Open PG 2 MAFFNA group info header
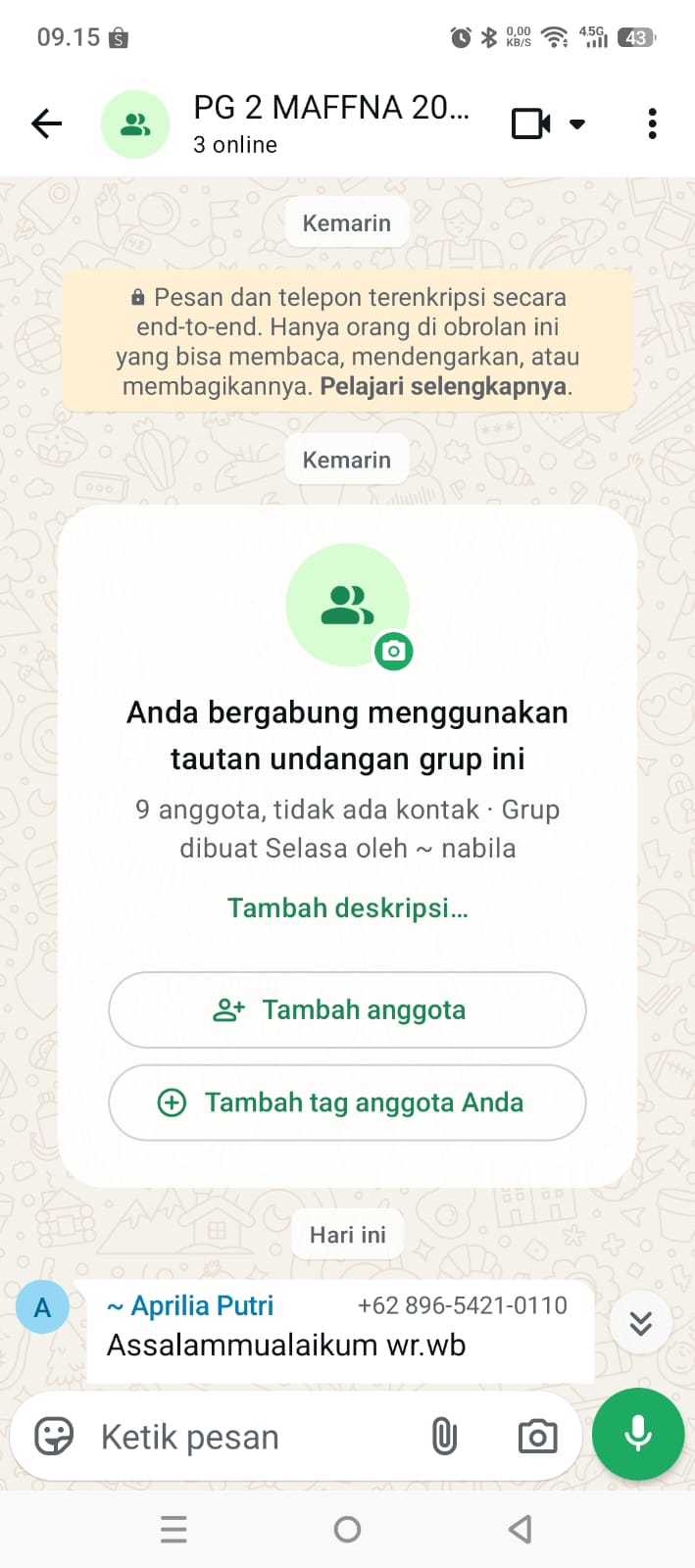 tap(331, 123)
